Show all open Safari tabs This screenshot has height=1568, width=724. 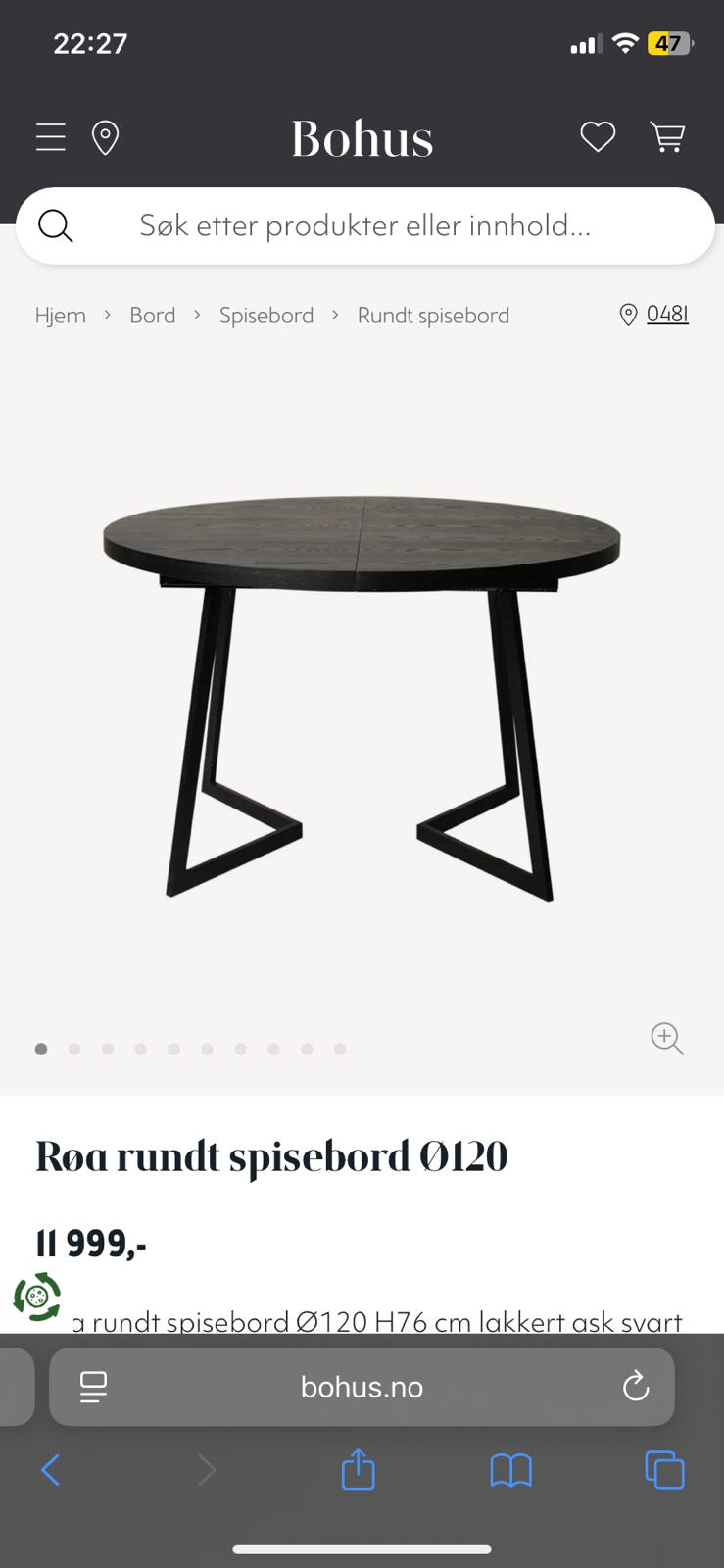coord(664,1470)
